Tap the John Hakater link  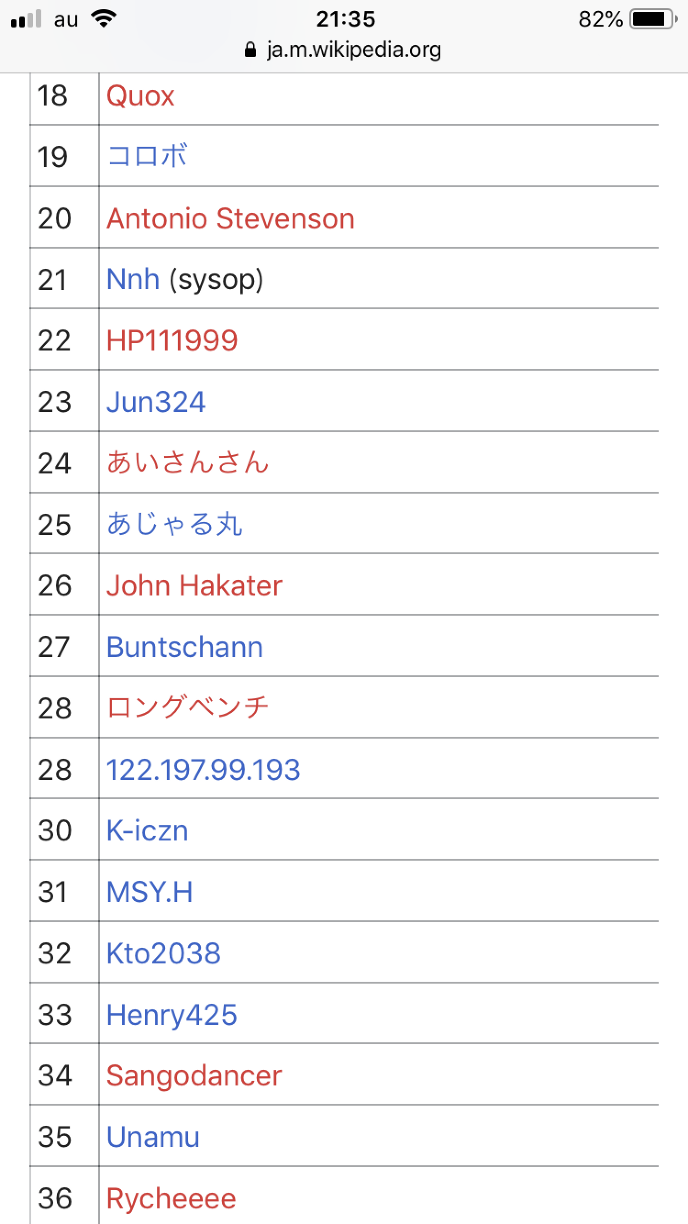194,585
